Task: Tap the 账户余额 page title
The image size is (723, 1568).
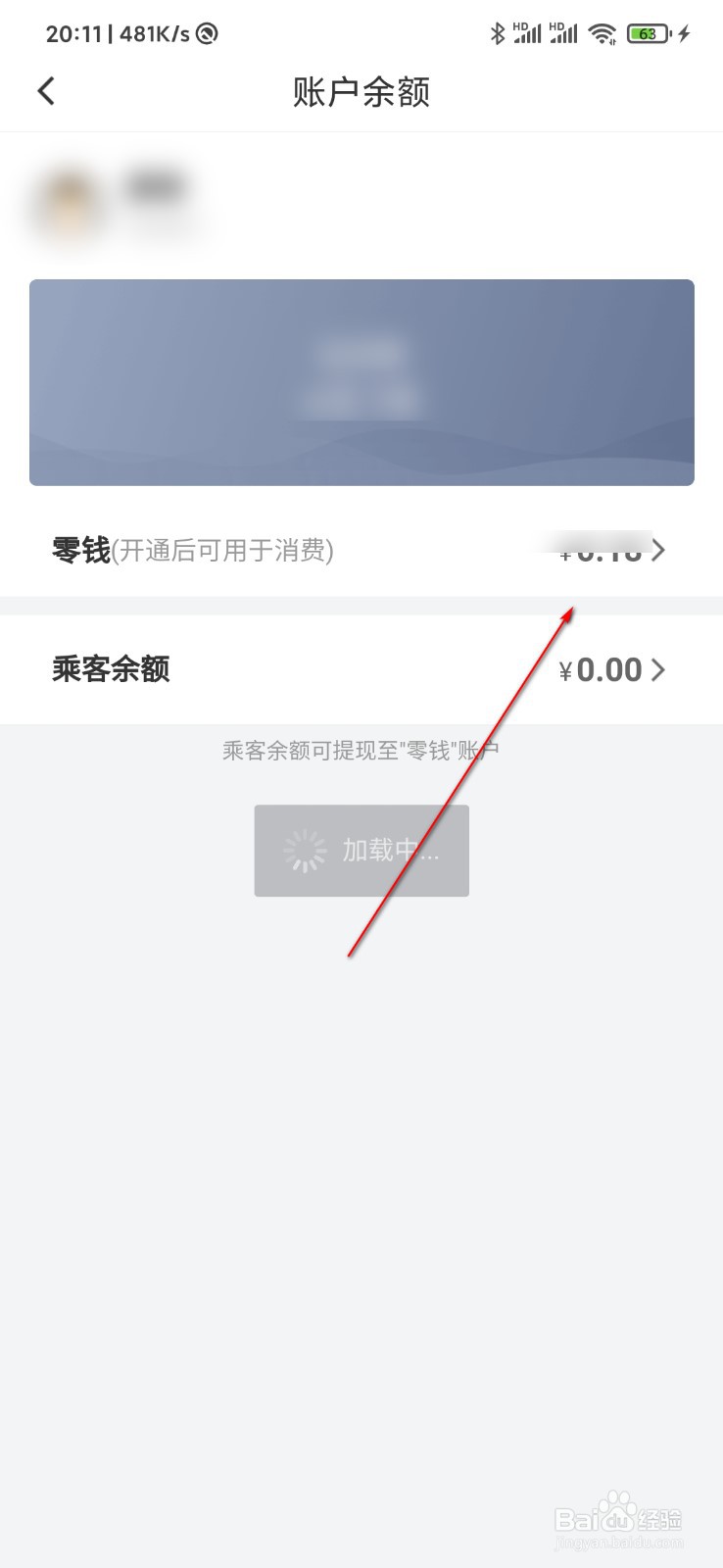Action: [361, 90]
